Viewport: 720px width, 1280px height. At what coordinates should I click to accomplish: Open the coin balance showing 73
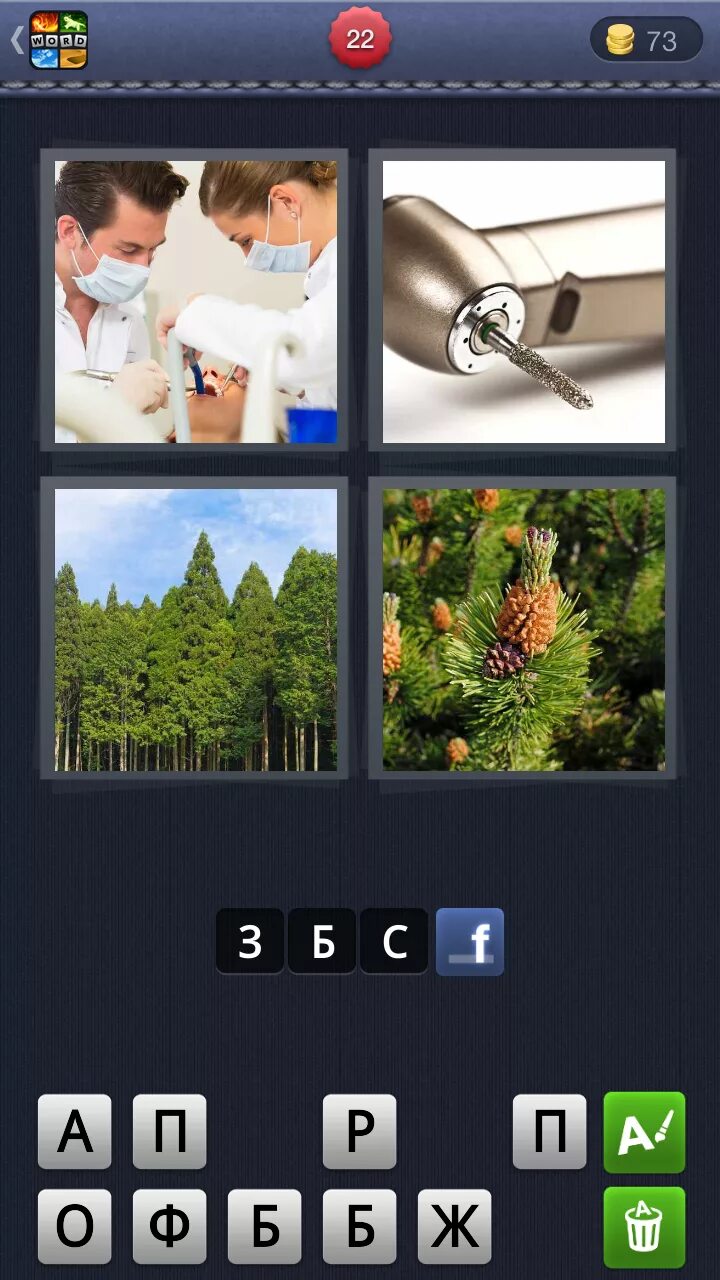pyautogui.click(x=646, y=40)
